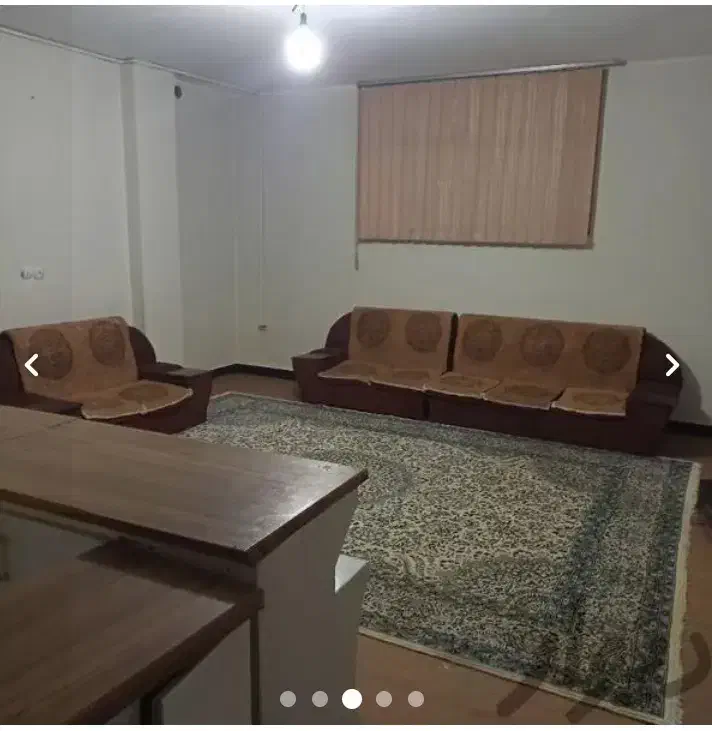The width and height of the screenshot is (712, 731).
Task: Jump to the first photo dot
Action: [288, 699]
